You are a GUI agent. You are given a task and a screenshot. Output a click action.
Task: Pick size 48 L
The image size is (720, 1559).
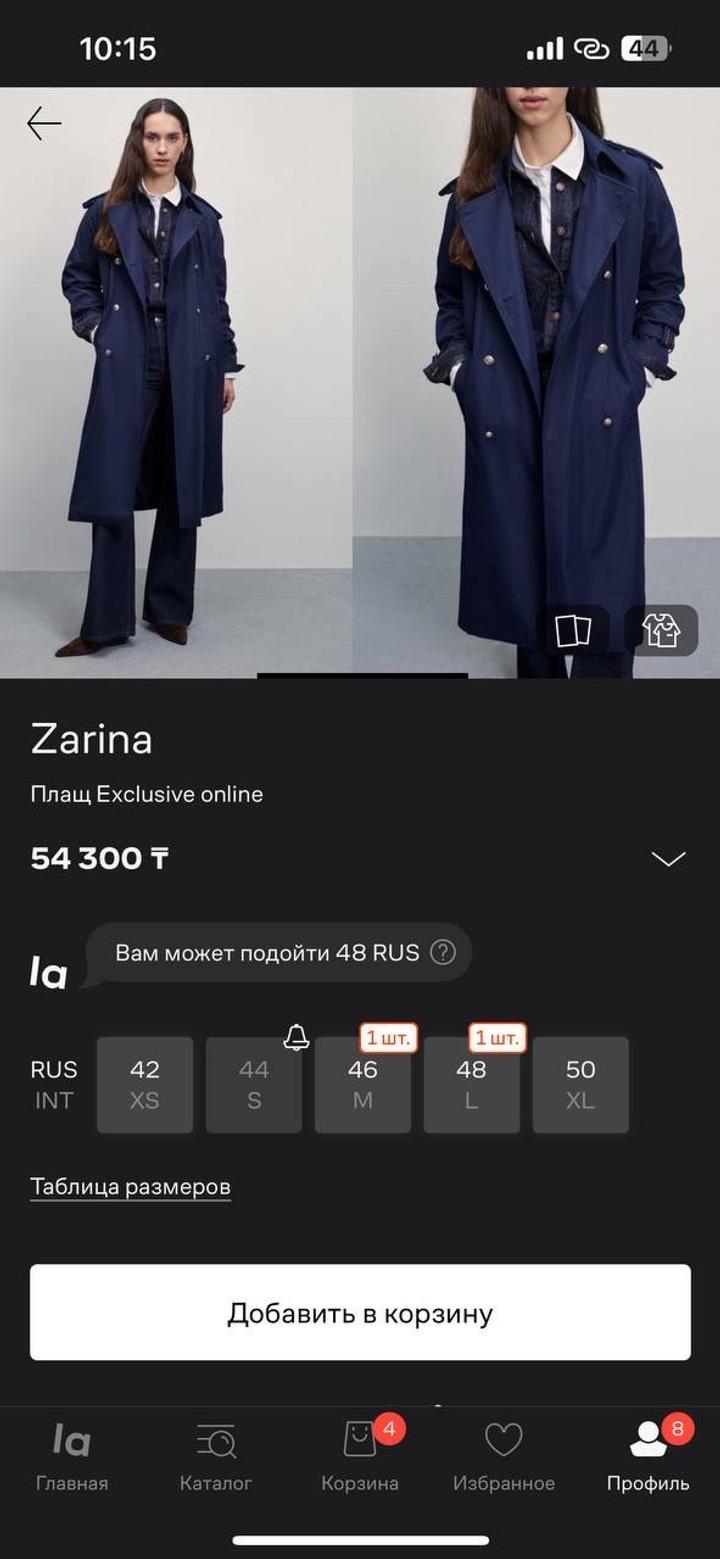click(471, 1084)
